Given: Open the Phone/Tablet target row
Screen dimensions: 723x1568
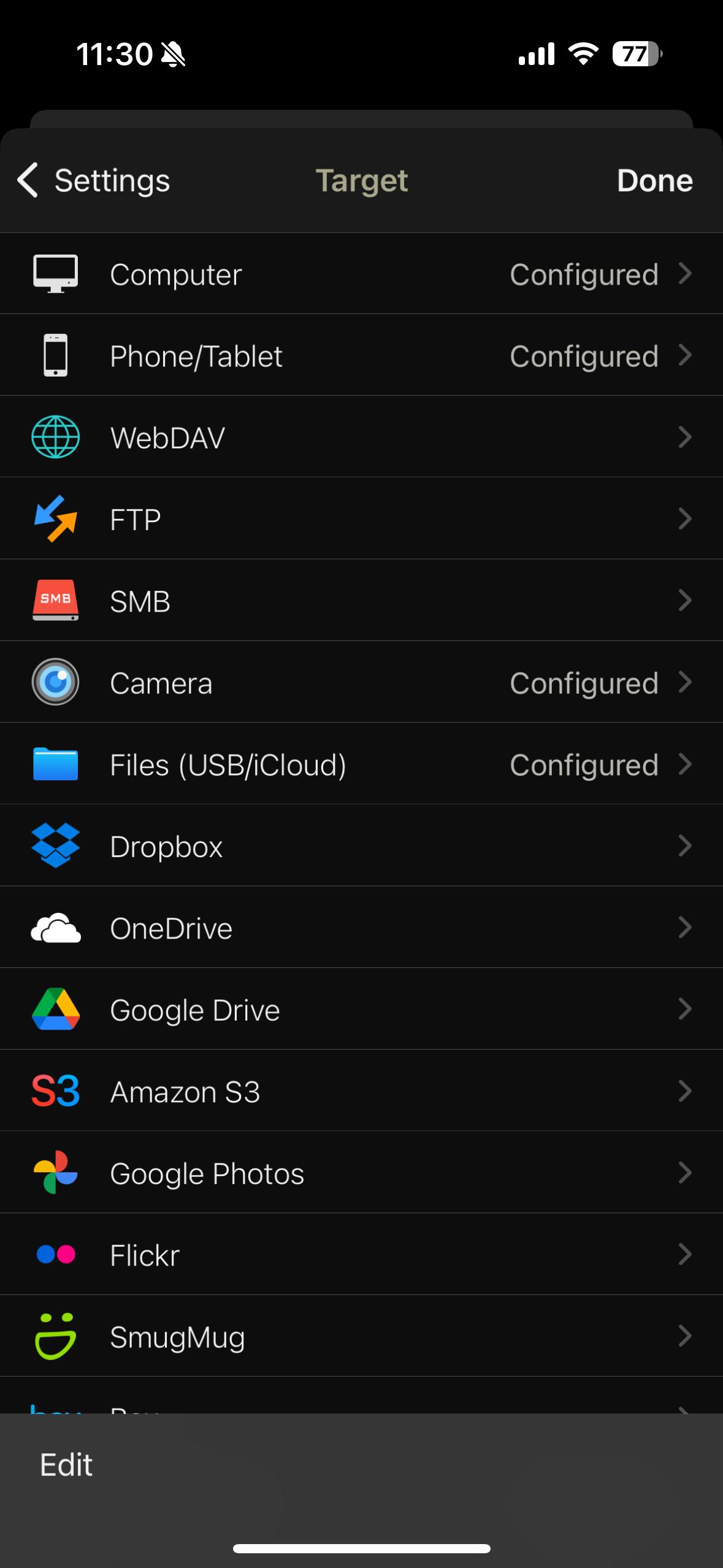Looking at the screenshot, I should (361, 355).
